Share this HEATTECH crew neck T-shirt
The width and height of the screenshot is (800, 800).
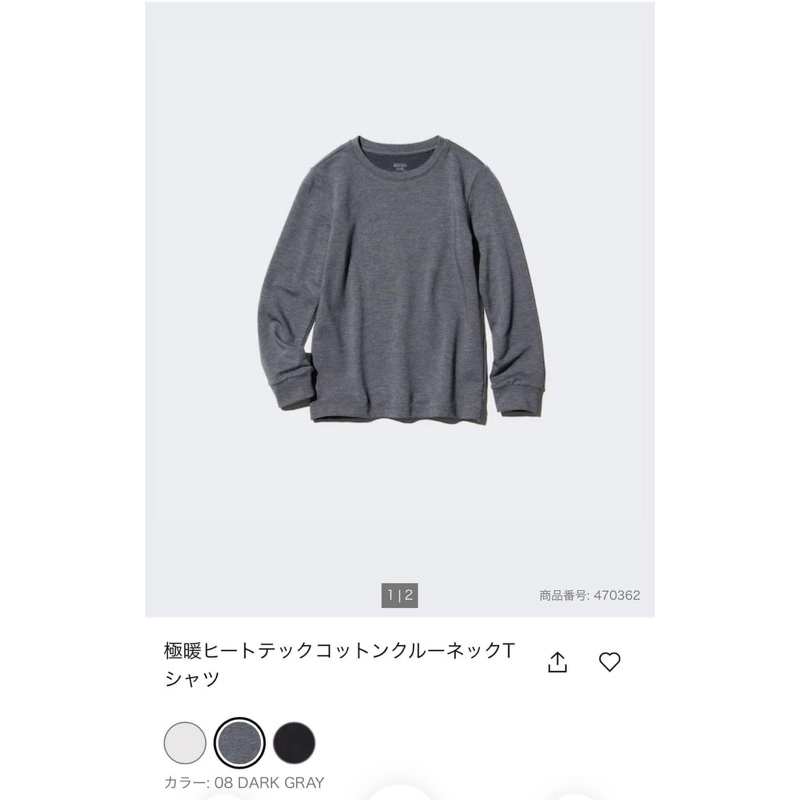point(558,662)
